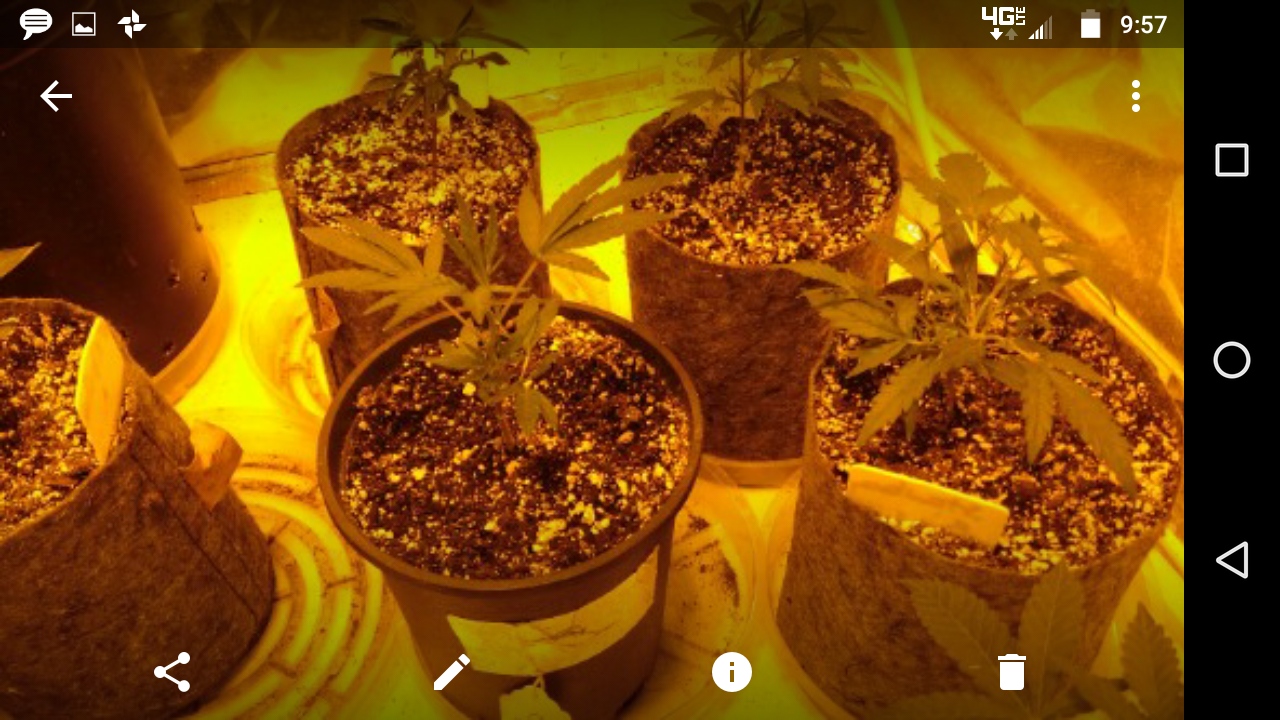Image resolution: width=1280 pixels, height=720 pixels.
Task: Open the three-dot overflow menu
Action: (1135, 96)
